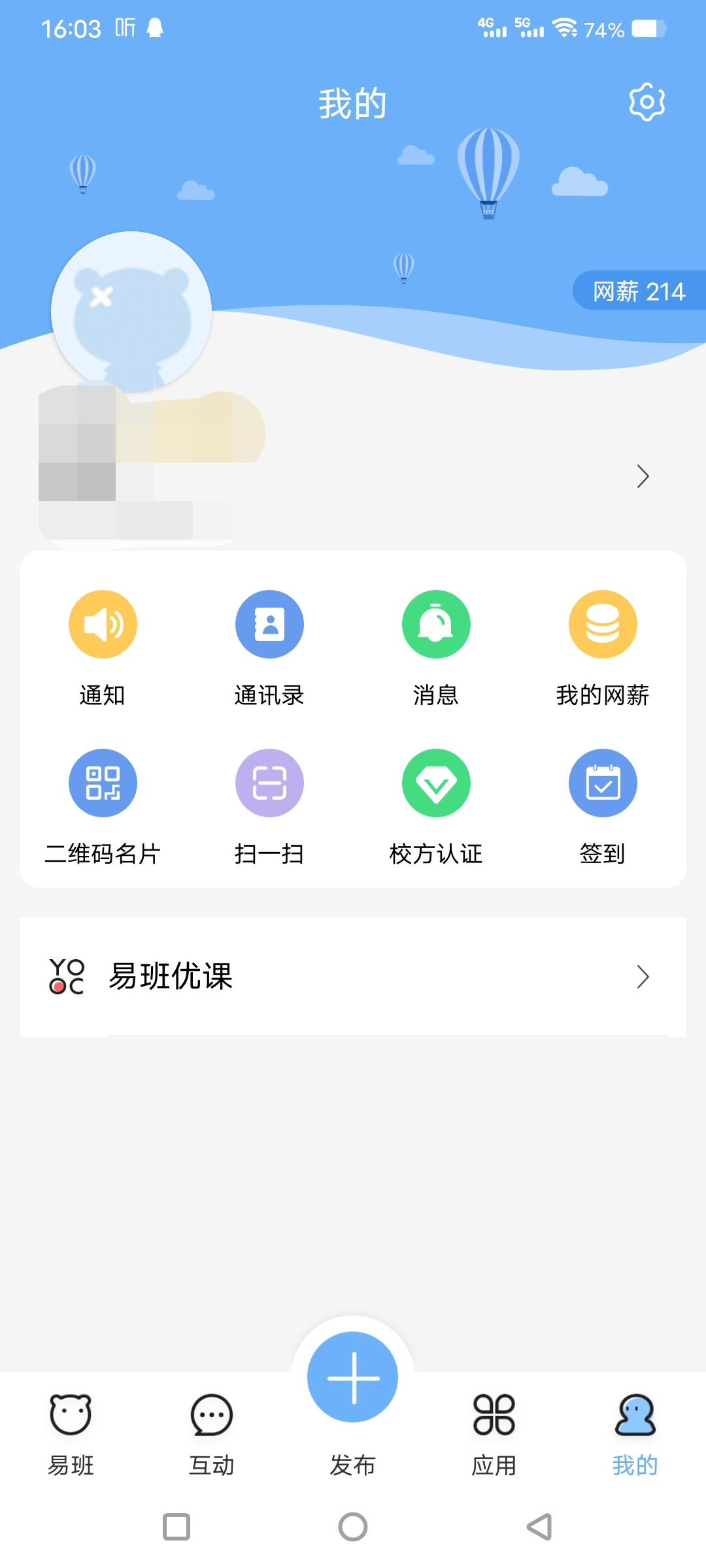Open 通知 notifications
Image resolution: width=706 pixels, height=1568 pixels.
pyautogui.click(x=103, y=624)
